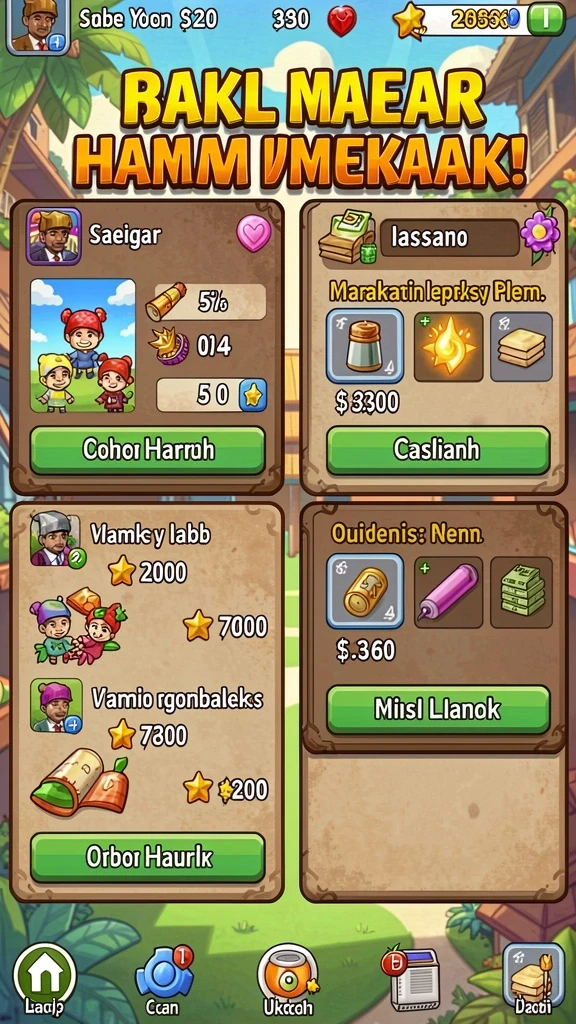
Task: Select the purple tube item
Action: (448, 592)
